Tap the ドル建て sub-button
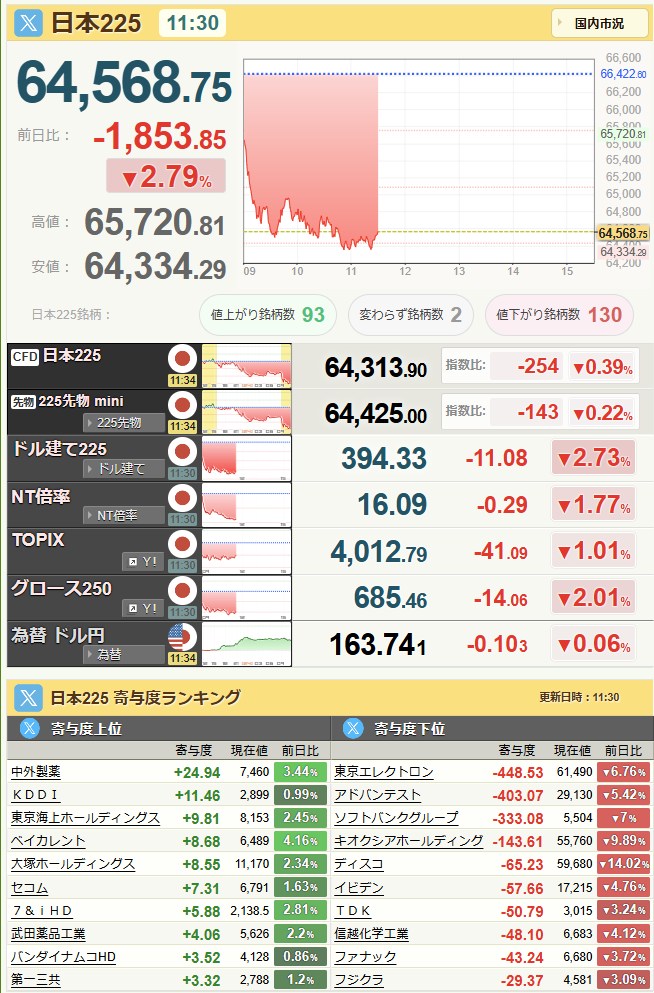 123,469
